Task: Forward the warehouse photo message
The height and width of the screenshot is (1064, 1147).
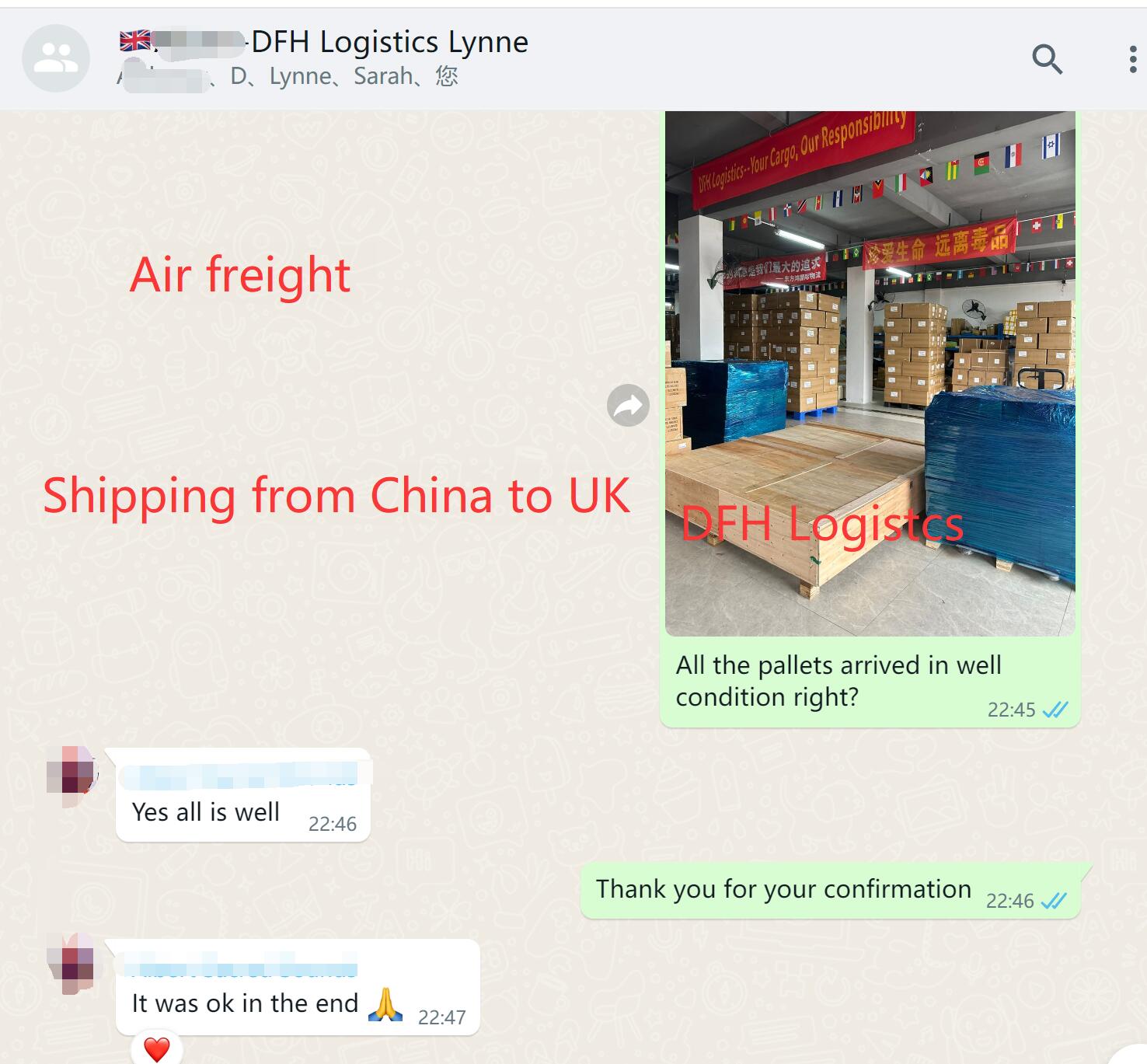Action: point(628,405)
